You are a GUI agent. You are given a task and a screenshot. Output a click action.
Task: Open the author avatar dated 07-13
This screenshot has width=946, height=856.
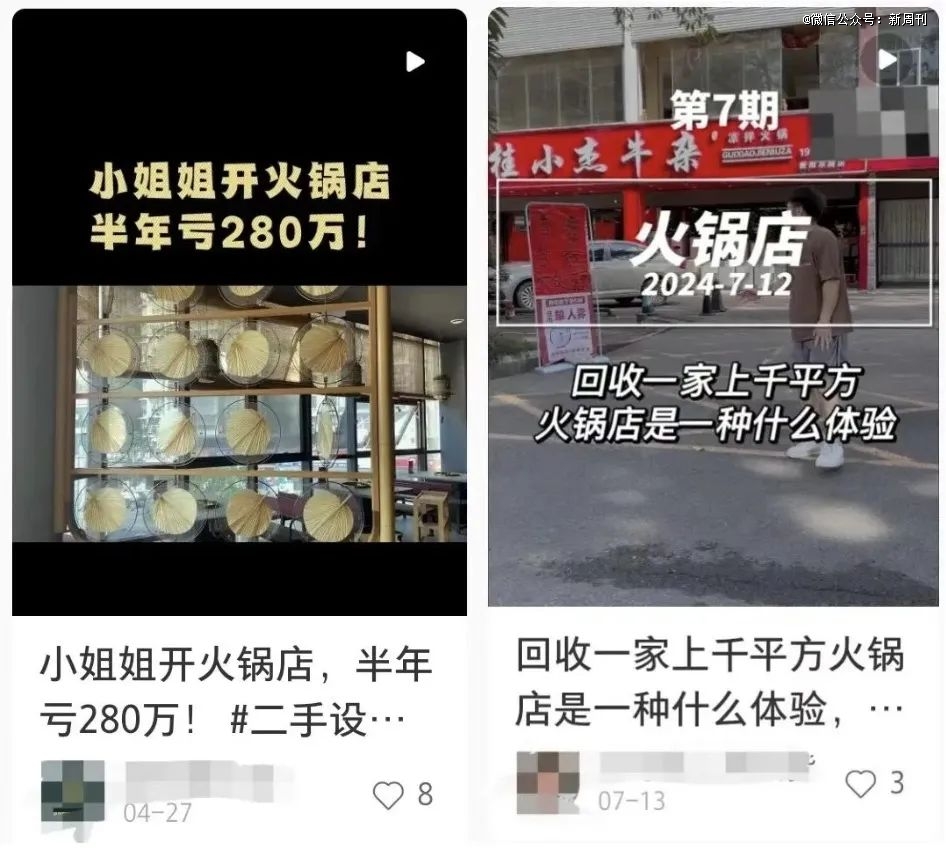[x=548, y=782]
